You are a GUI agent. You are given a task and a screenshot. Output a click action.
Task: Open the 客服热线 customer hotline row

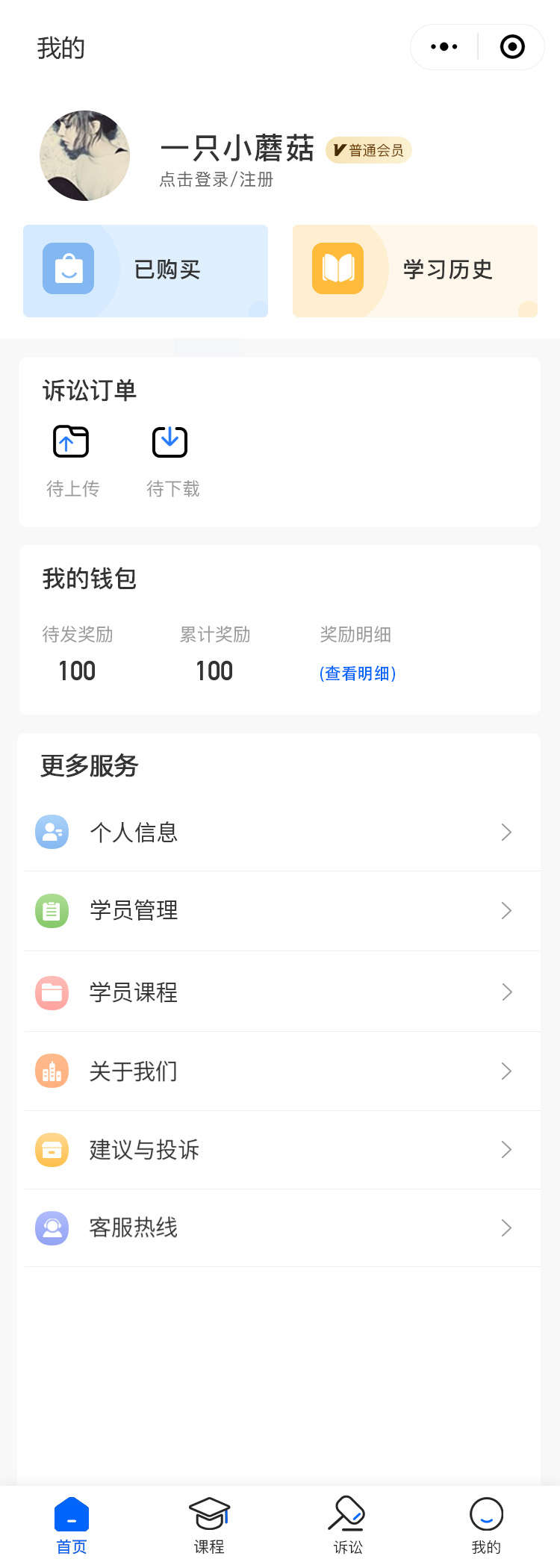(x=280, y=1228)
